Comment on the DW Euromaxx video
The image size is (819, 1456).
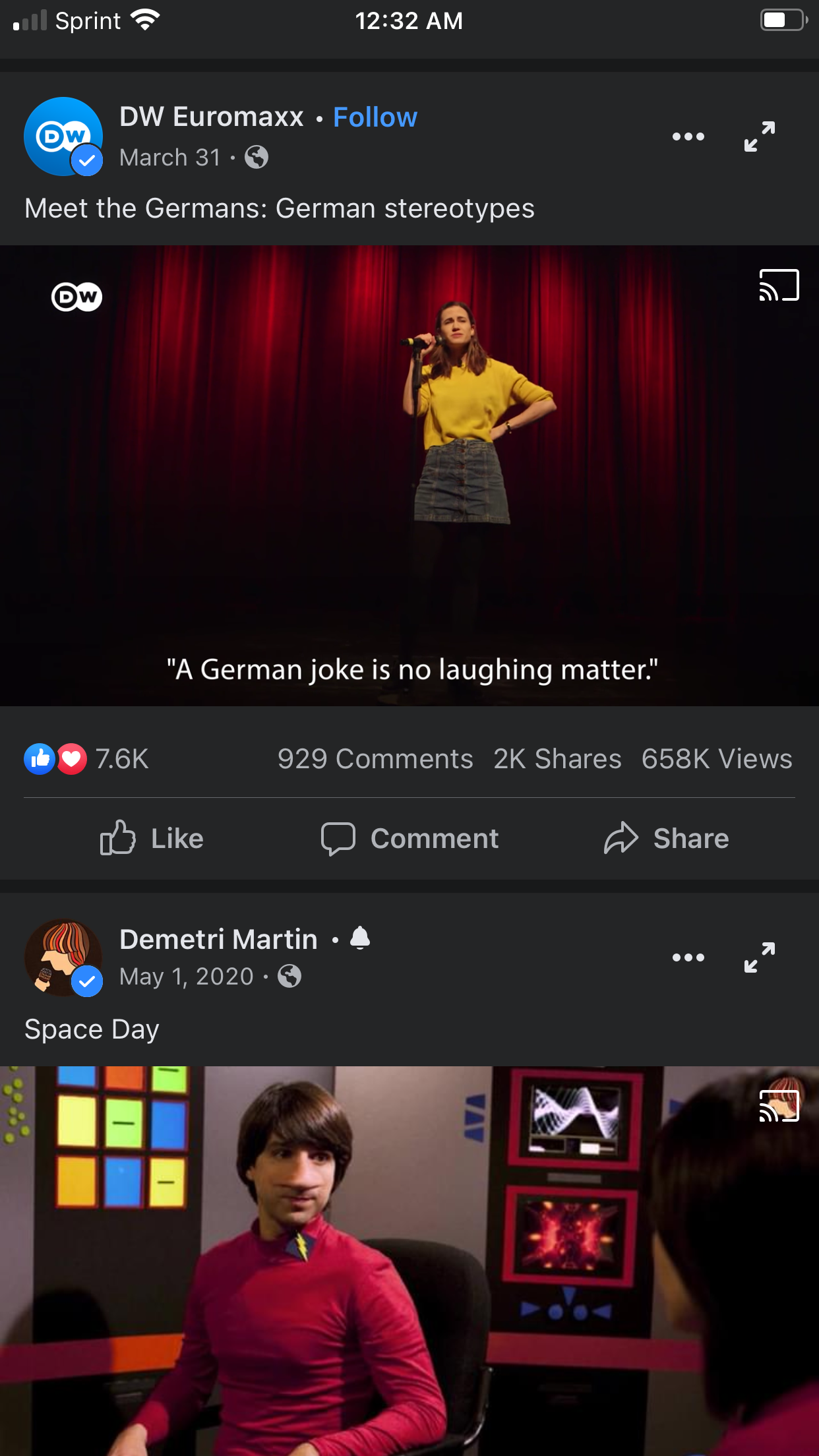[x=409, y=838]
